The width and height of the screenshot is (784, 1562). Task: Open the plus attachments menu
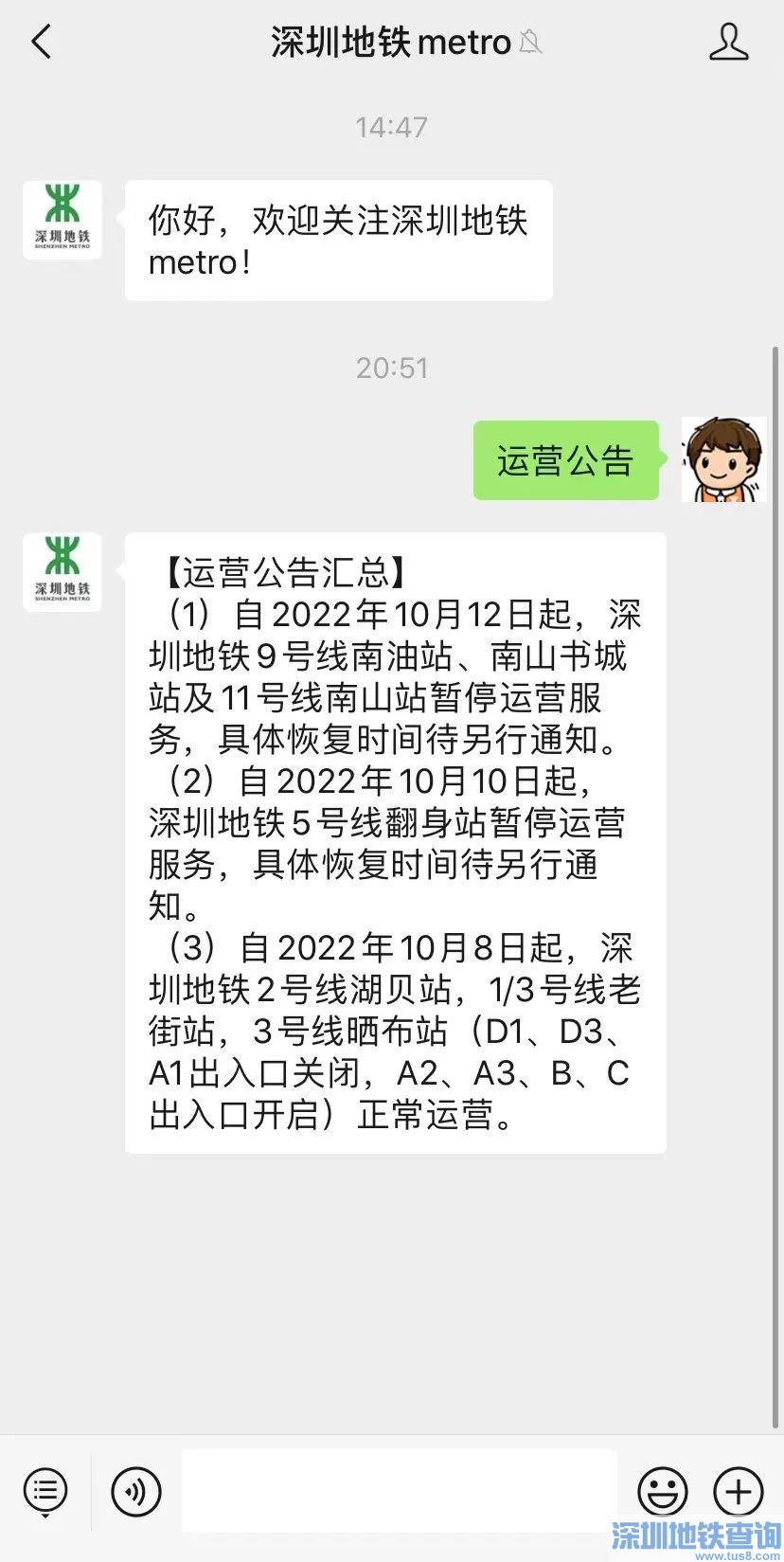[x=738, y=1492]
